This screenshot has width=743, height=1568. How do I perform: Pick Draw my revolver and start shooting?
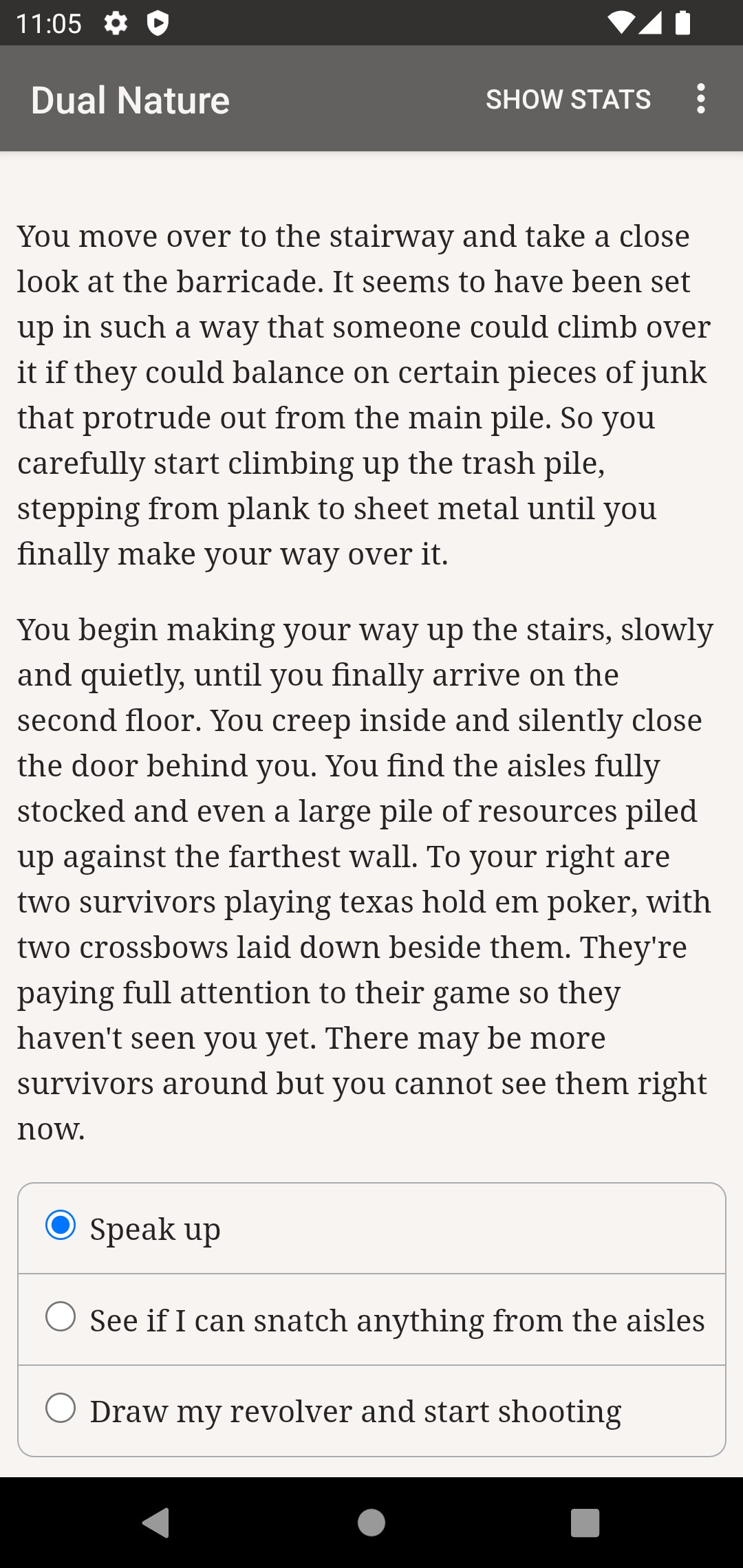tap(371, 1411)
